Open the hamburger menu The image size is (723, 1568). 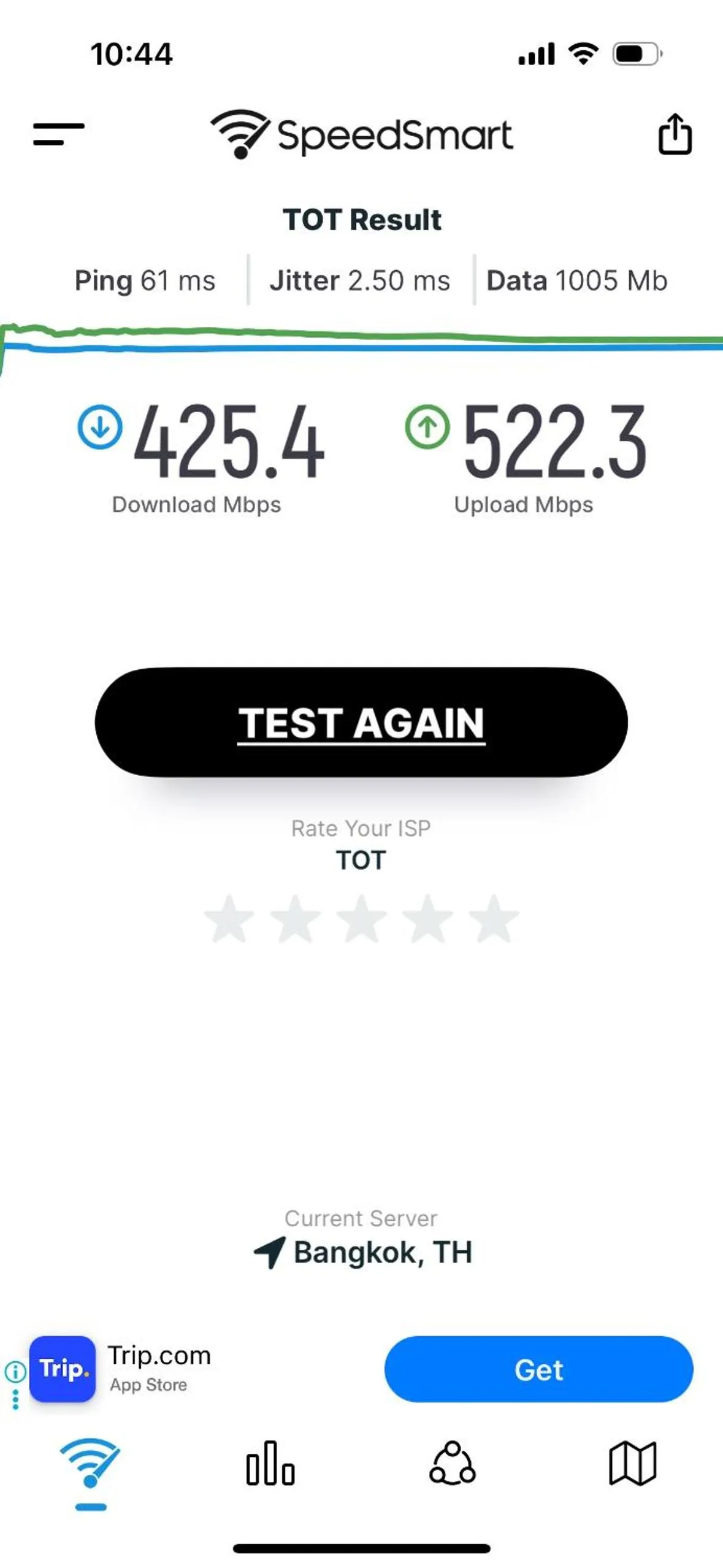click(x=58, y=134)
